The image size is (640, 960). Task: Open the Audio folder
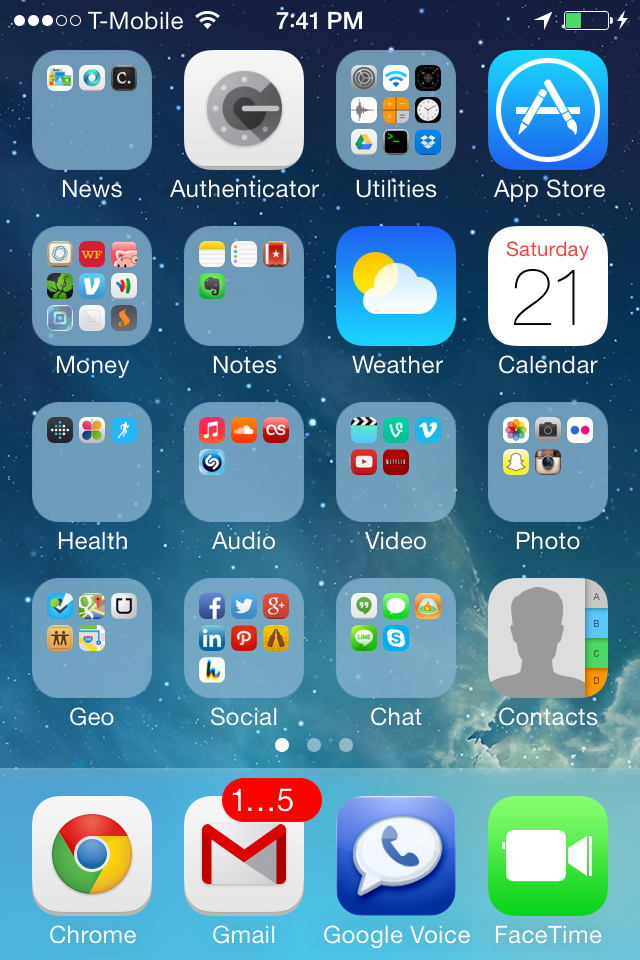click(244, 462)
